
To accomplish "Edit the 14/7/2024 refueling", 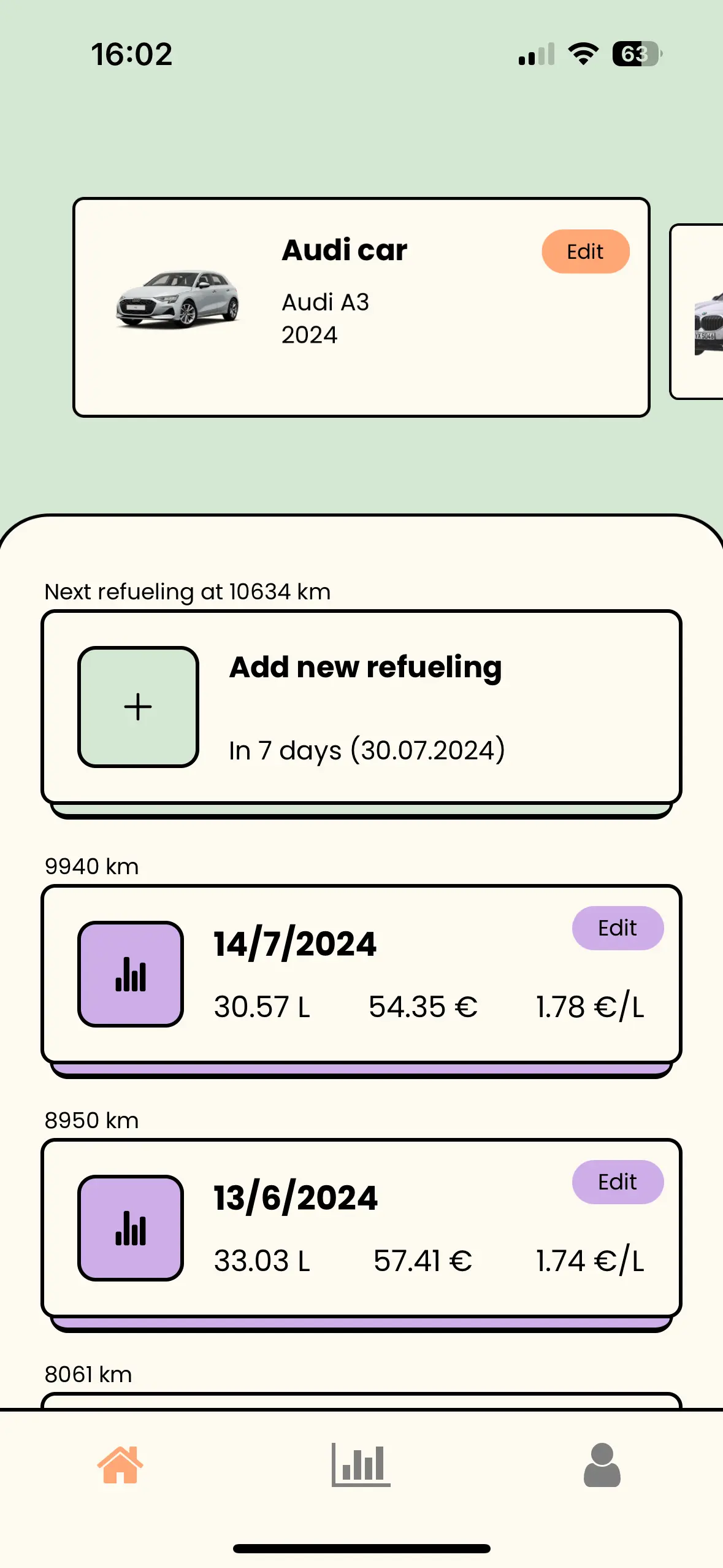I will pyautogui.click(x=617, y=928).
